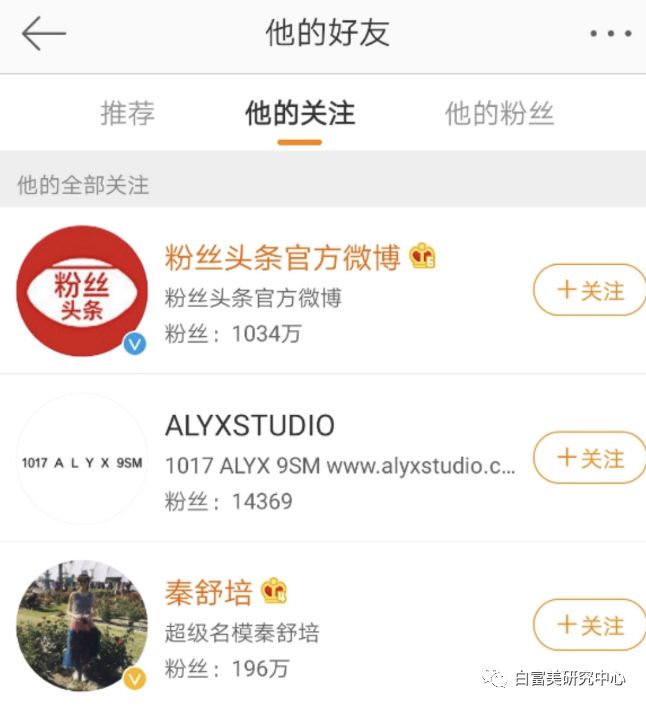Tap 关注 button next to ALYXSTUDIO
The width and height of the screenshot is (646, 706).
click(x=590, y=459)
